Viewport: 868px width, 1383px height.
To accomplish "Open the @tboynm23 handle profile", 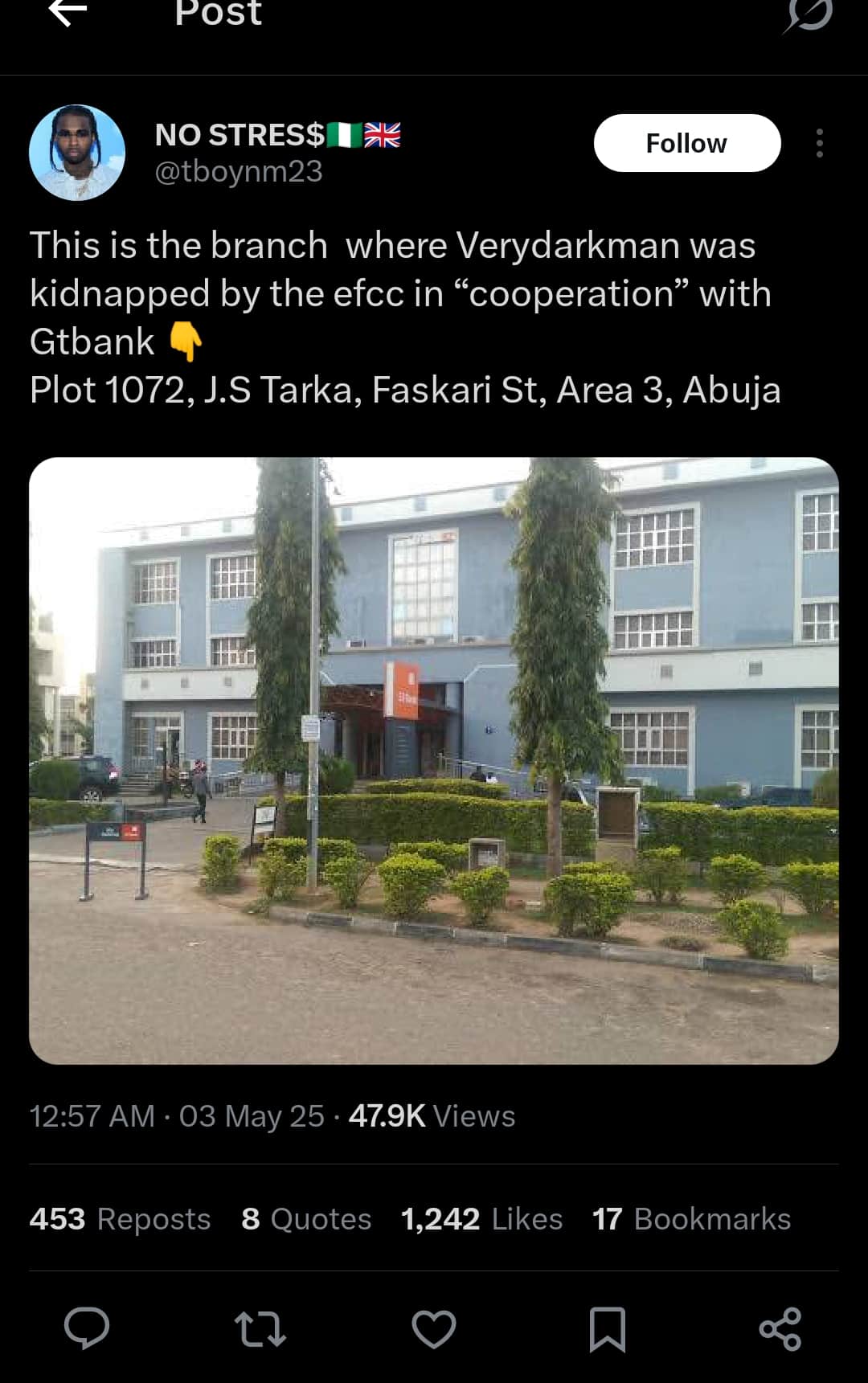I will (239, 171).
